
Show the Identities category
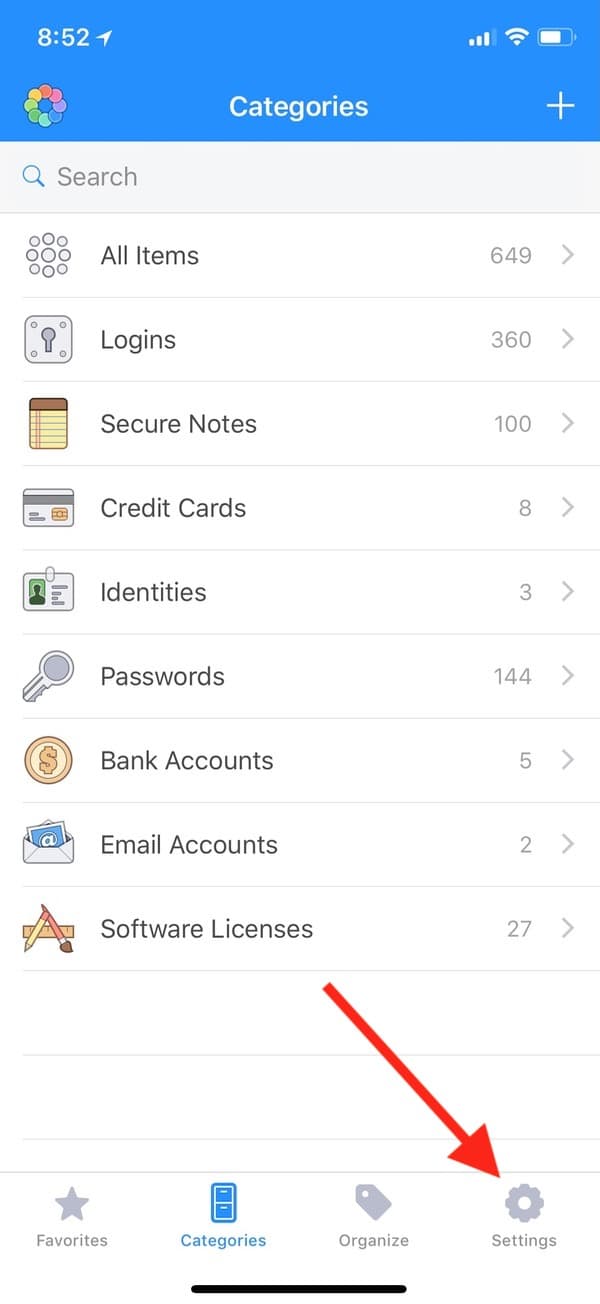300,592
